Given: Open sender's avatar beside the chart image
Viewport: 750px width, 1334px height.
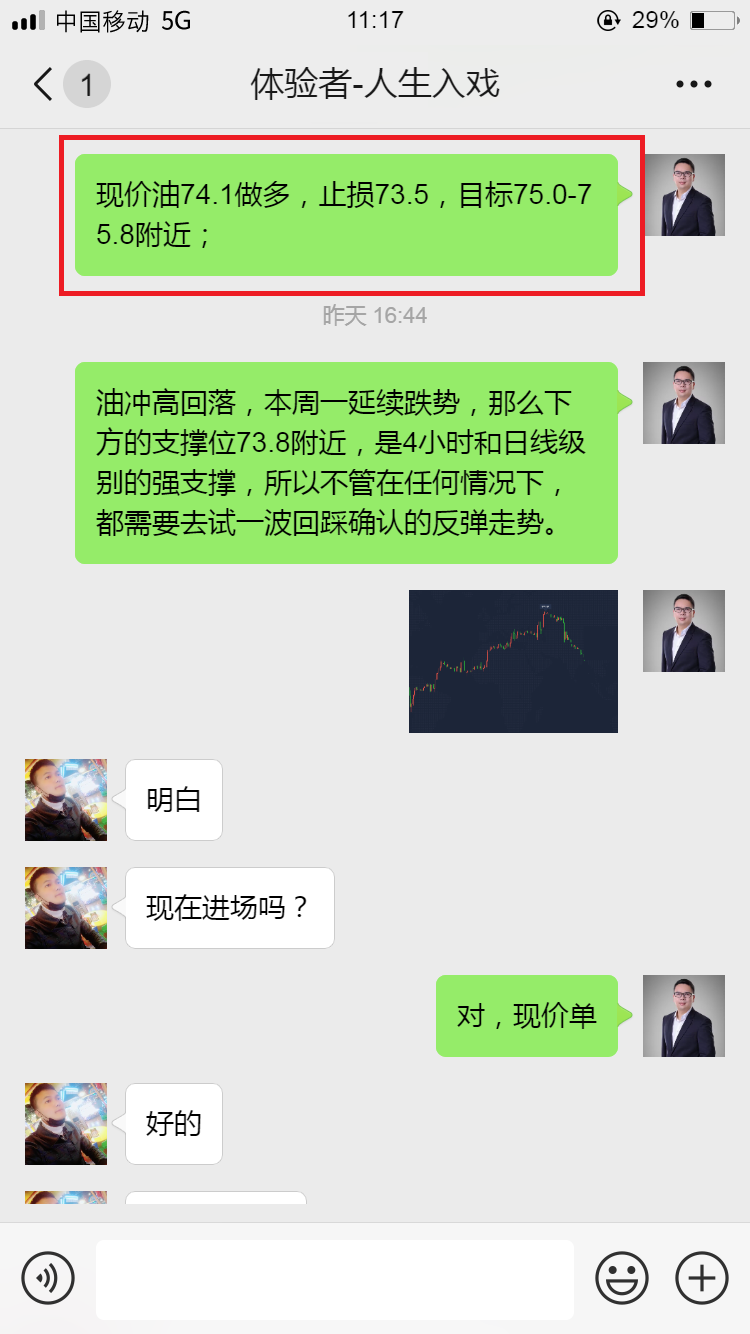Looking at the screenshot, I should click(684, 631).
